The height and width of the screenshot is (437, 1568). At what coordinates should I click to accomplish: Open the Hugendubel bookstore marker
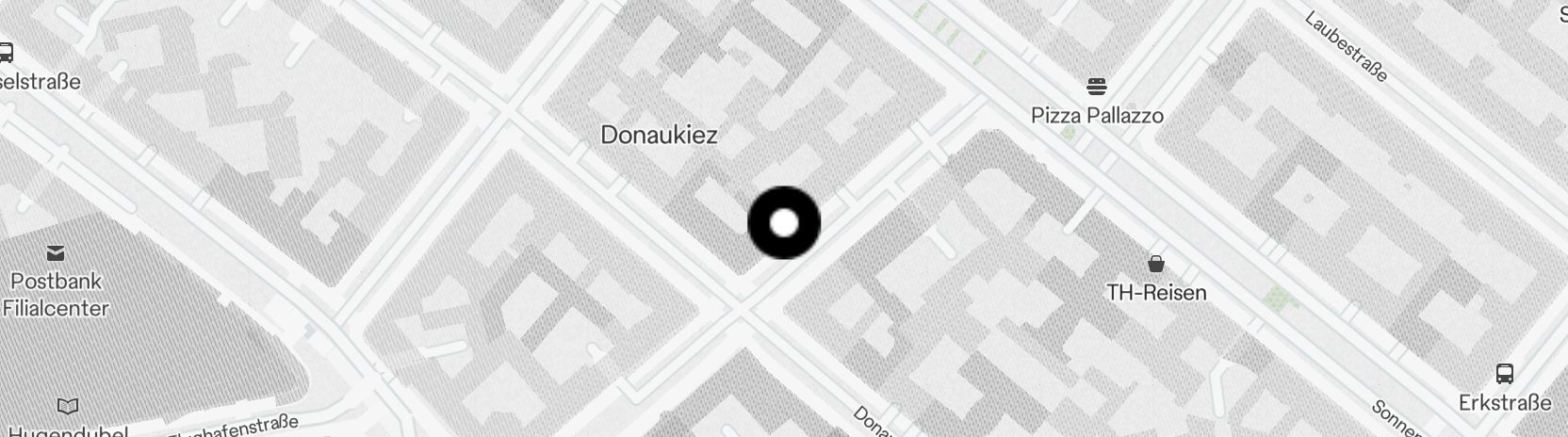point(67,407)
